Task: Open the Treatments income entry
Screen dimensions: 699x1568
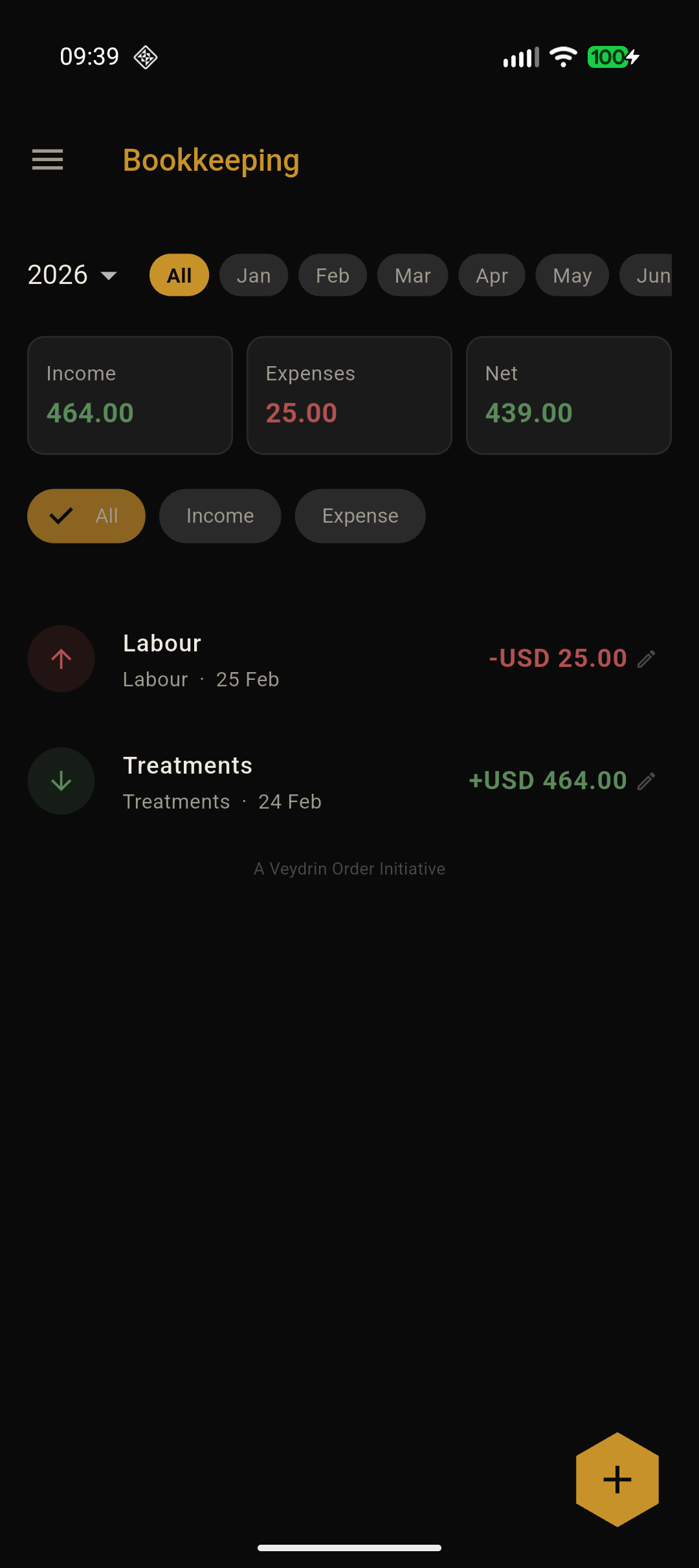Action: click(x=259, y=781)
